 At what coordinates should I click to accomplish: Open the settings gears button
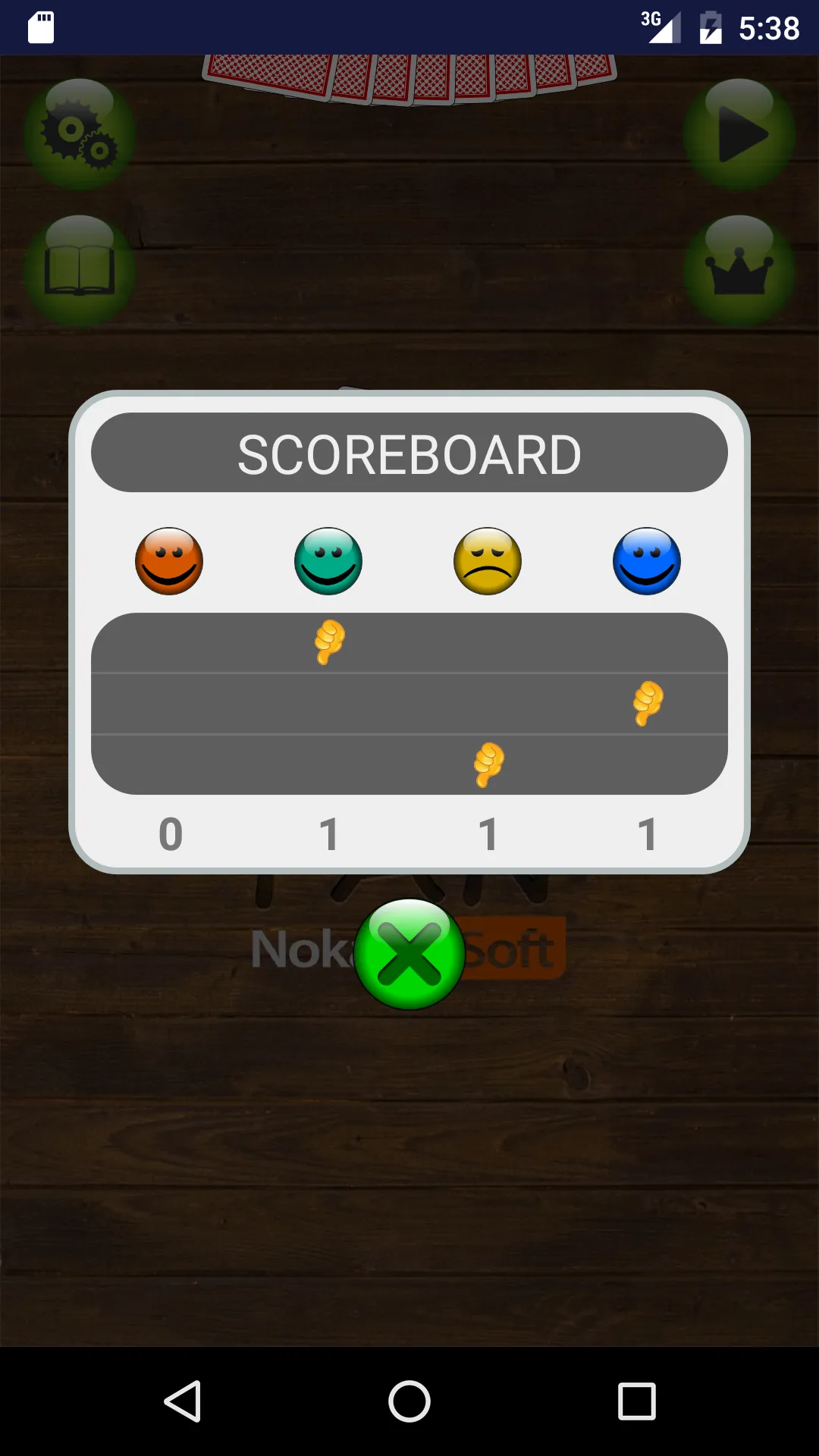(80, 135)
